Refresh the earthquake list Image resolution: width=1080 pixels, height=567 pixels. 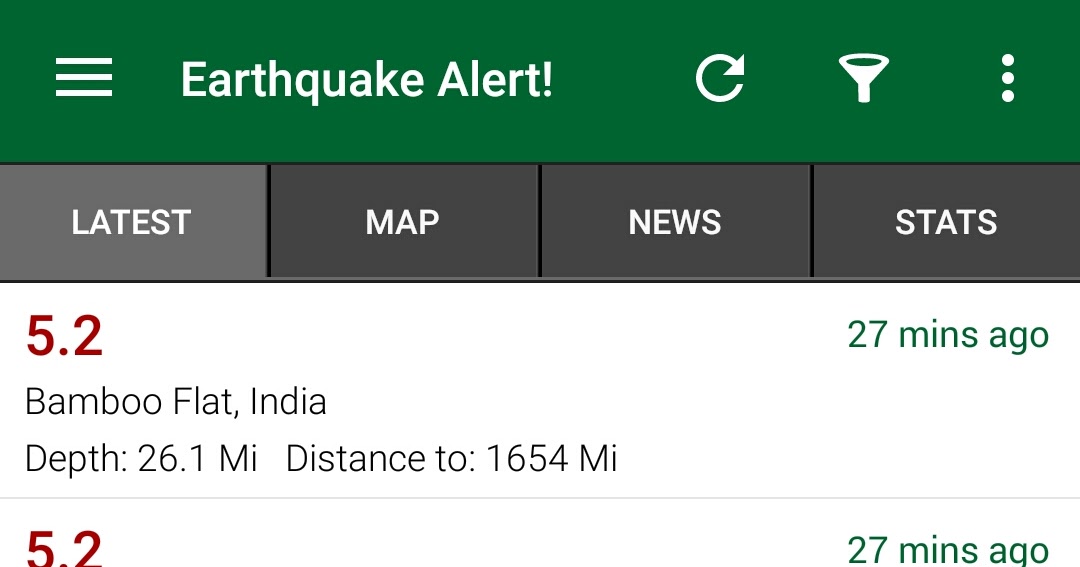coord(720,78)
